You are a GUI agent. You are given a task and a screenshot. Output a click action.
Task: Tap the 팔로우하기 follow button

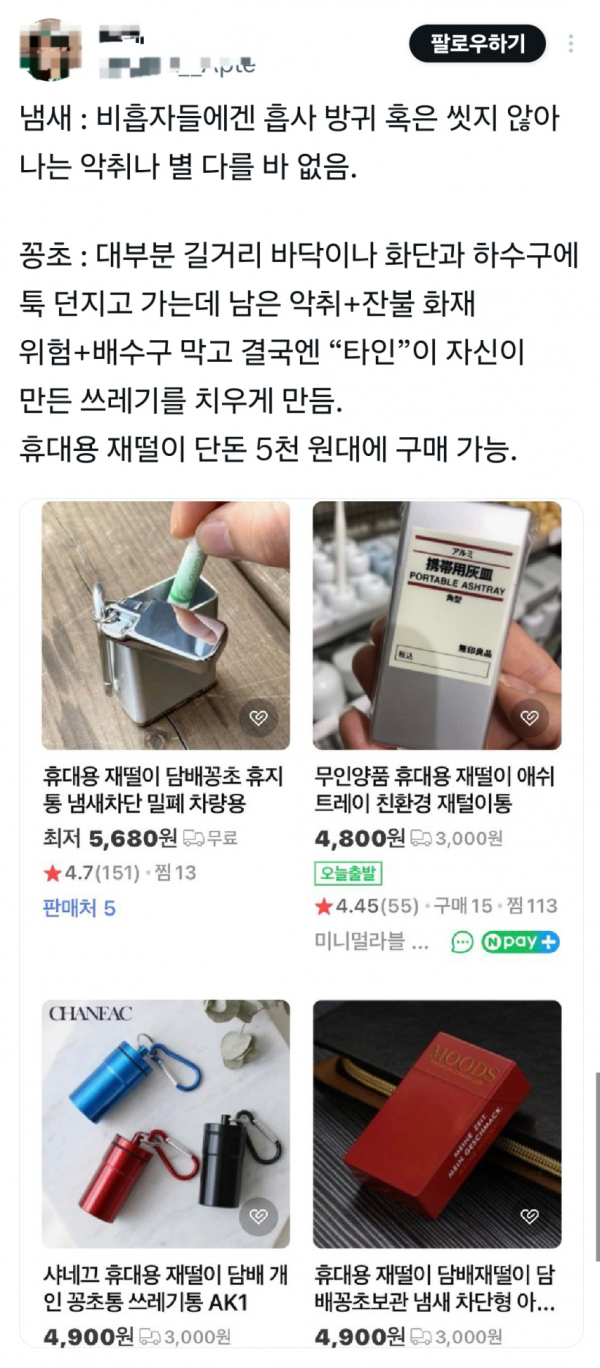pyautogui.click(x=478, y=44)
